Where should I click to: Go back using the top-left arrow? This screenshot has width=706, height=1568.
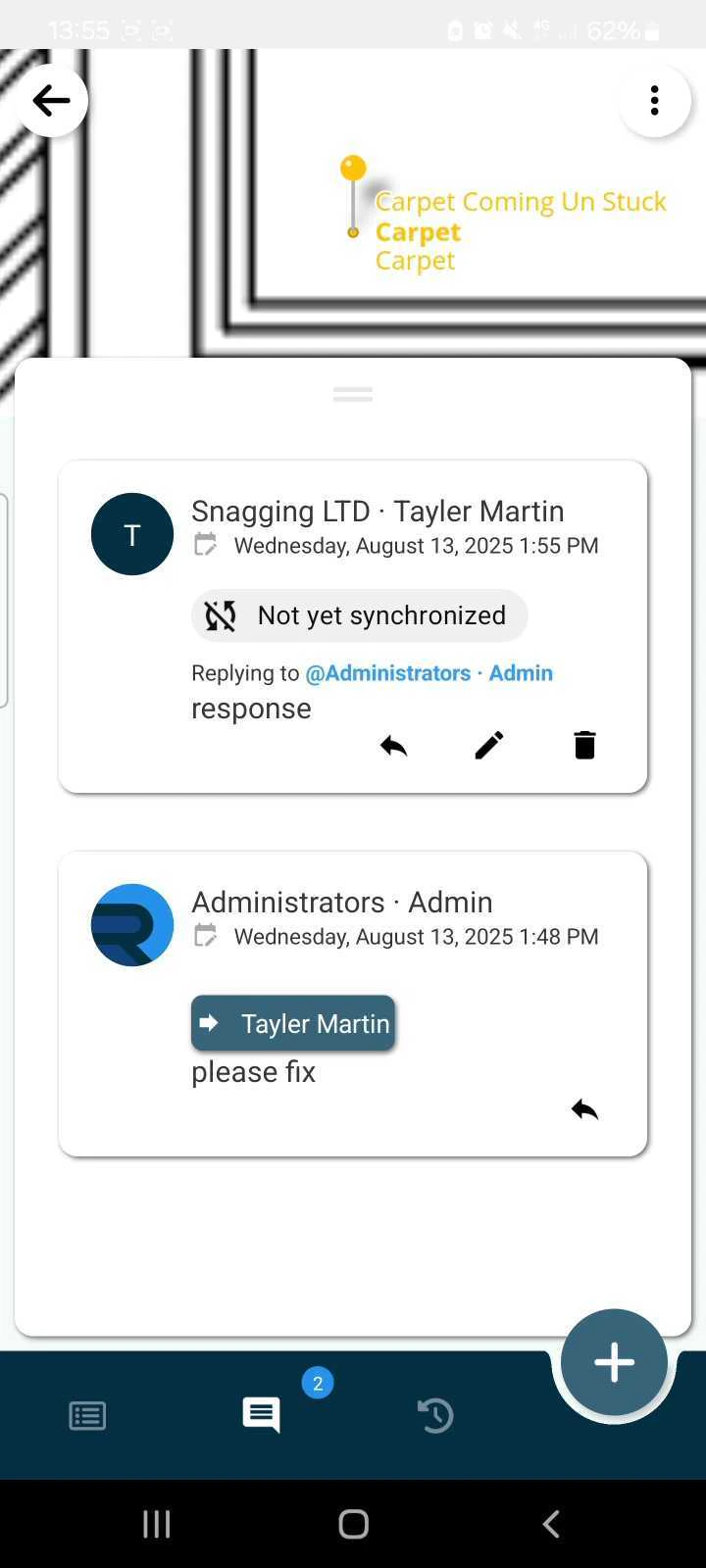(x=51, y=100)
